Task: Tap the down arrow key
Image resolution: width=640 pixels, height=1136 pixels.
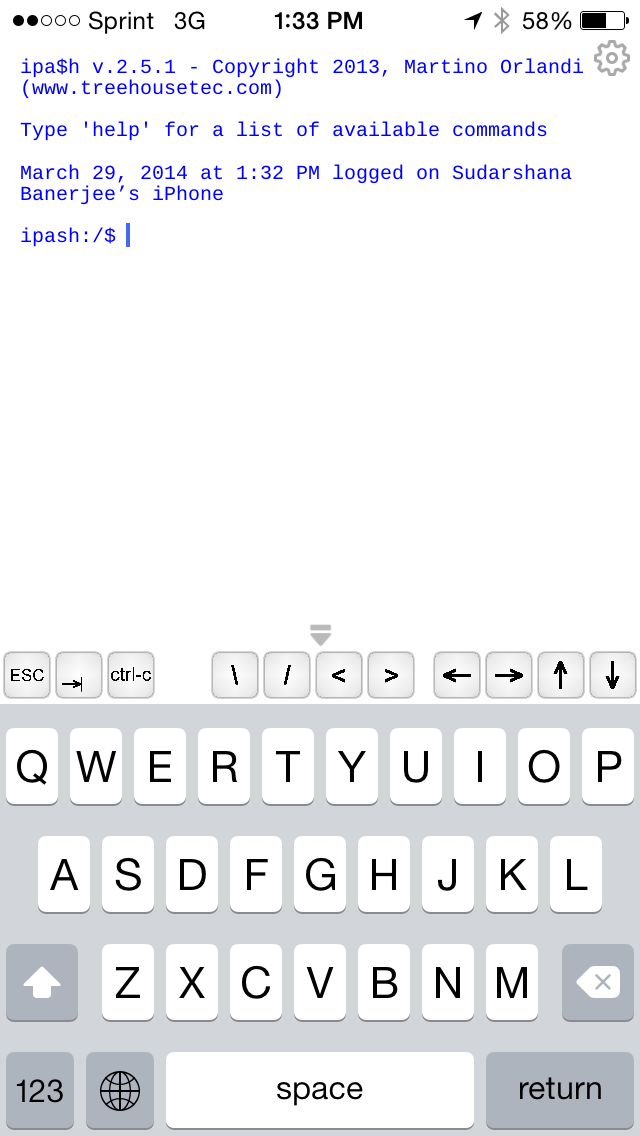Action: (x=613, y=675)
